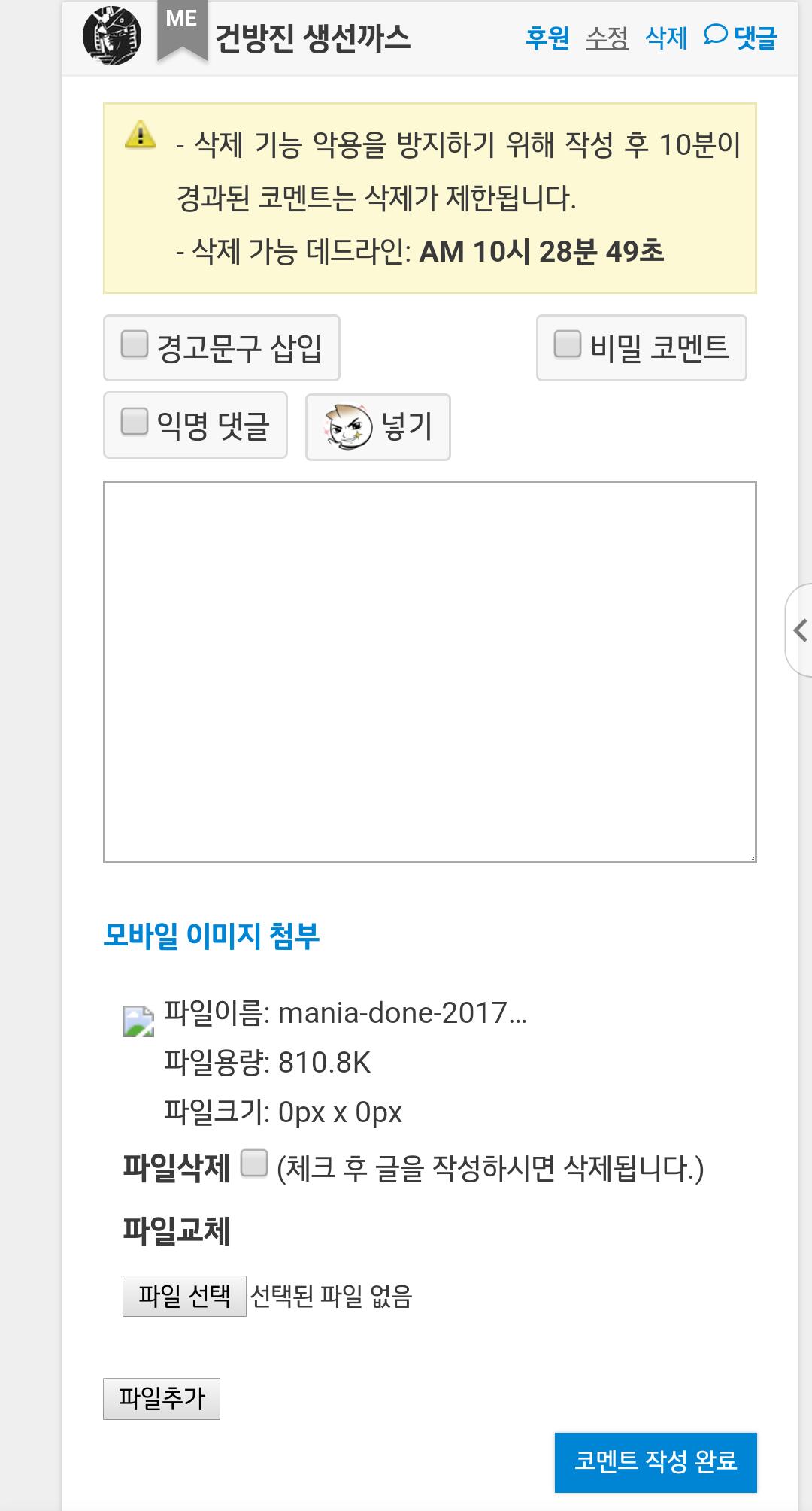Tap the 파일추가 button
The height and width of the screenshot is (1511, 812).
click(162, 1399)
